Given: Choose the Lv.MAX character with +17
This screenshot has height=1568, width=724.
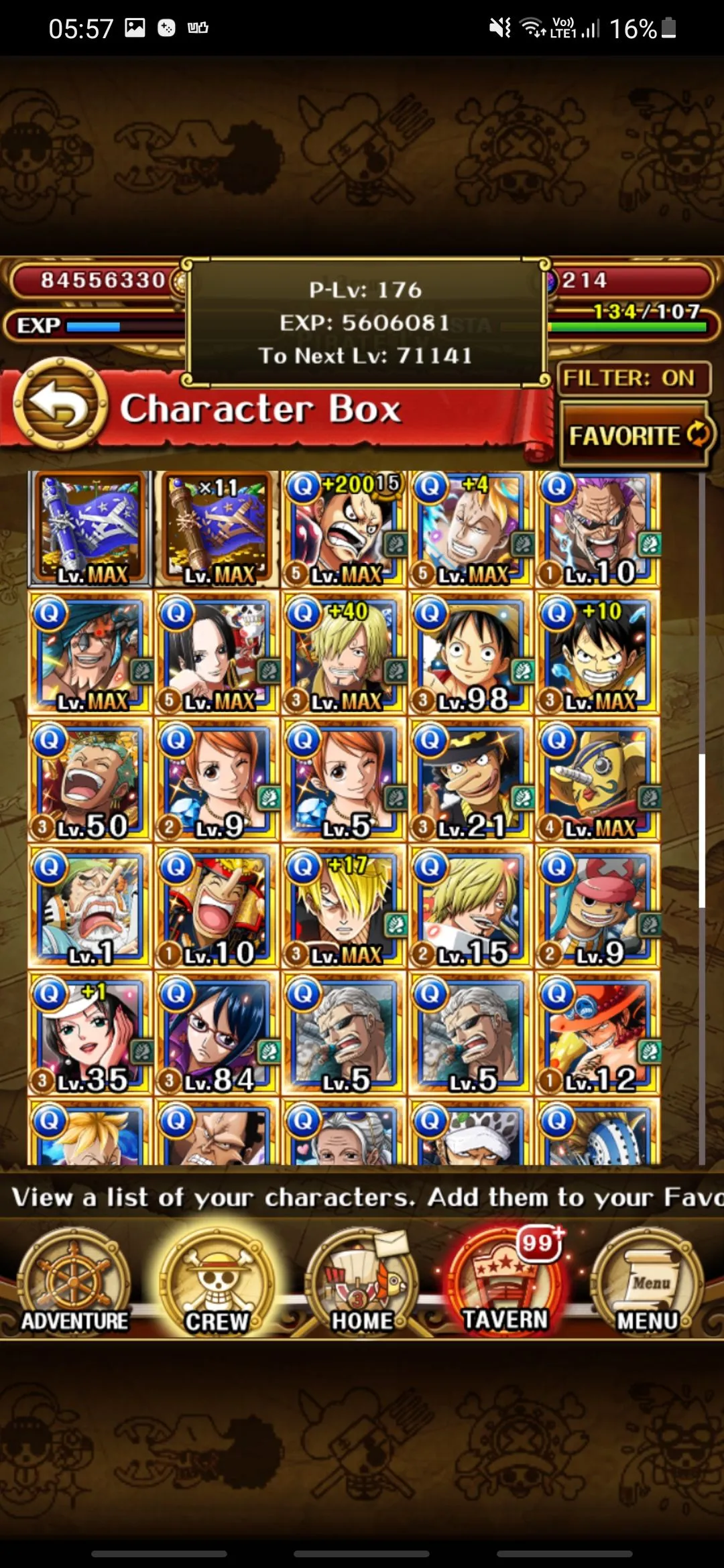Looking at the screenshot, I should [344, 908].
